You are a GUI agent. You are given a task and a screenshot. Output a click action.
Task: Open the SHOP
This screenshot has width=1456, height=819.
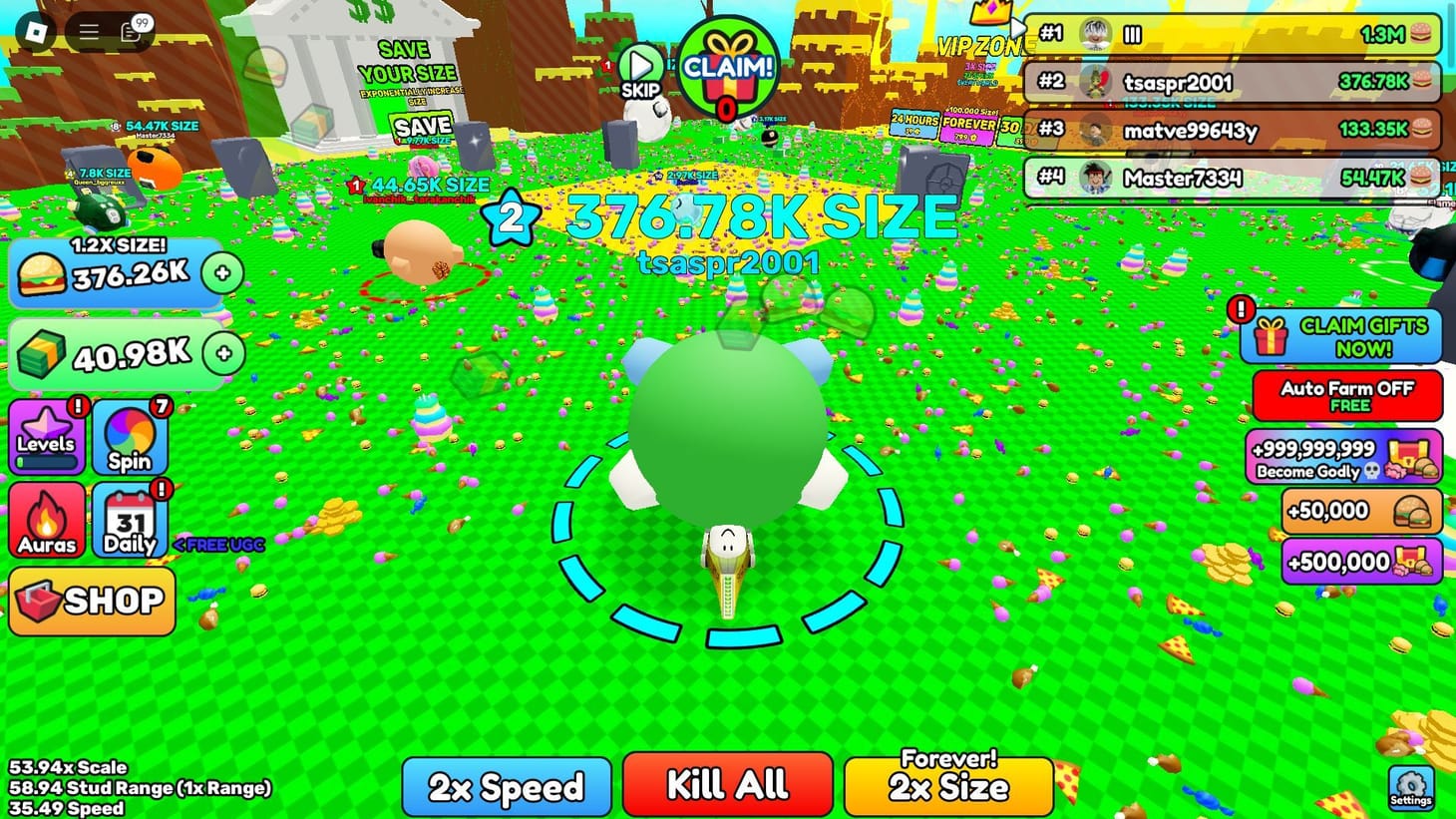pyautogui.click(x=92, y=601)
